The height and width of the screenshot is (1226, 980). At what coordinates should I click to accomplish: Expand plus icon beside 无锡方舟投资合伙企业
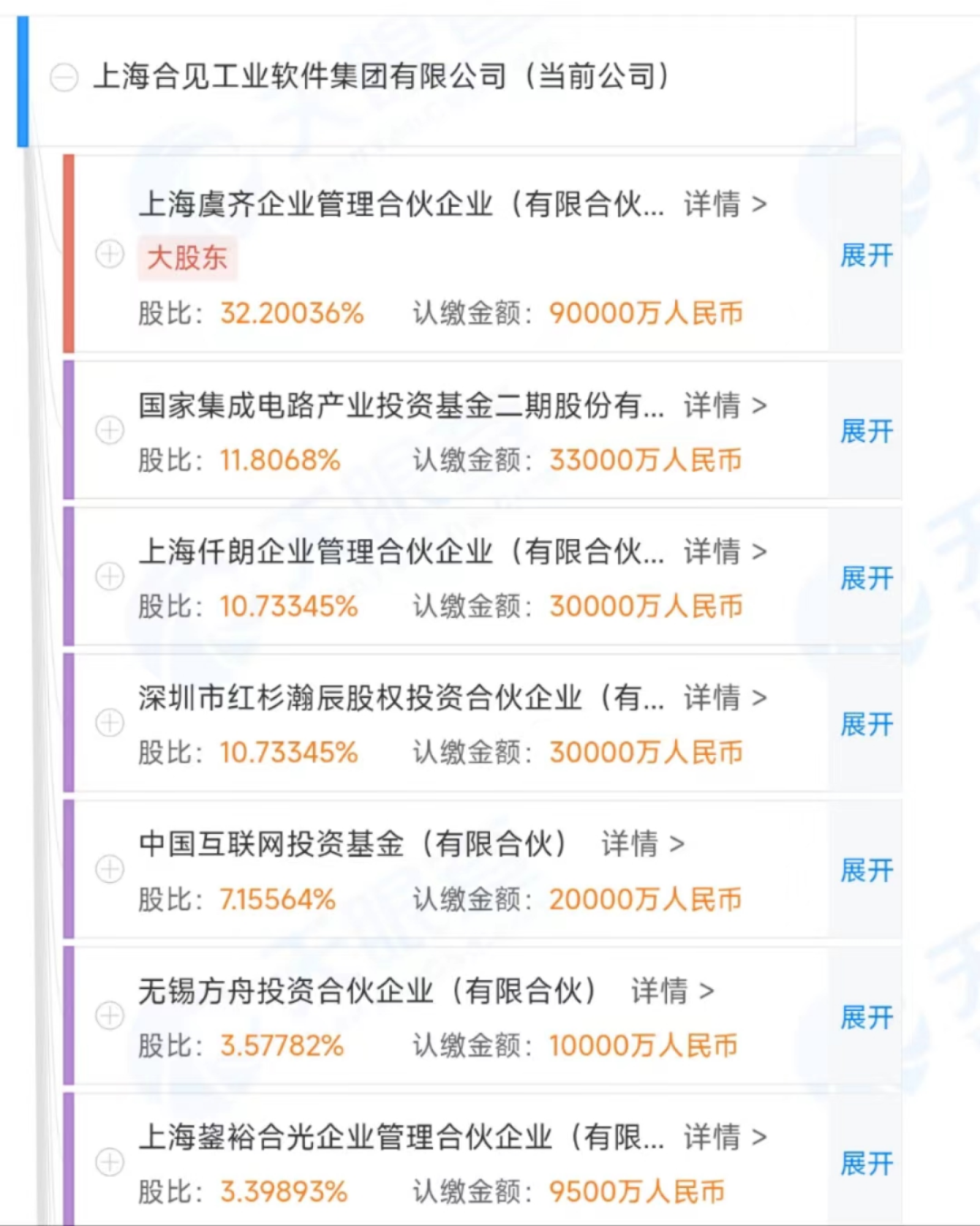pyautogui.click(x=110, y=1015)
